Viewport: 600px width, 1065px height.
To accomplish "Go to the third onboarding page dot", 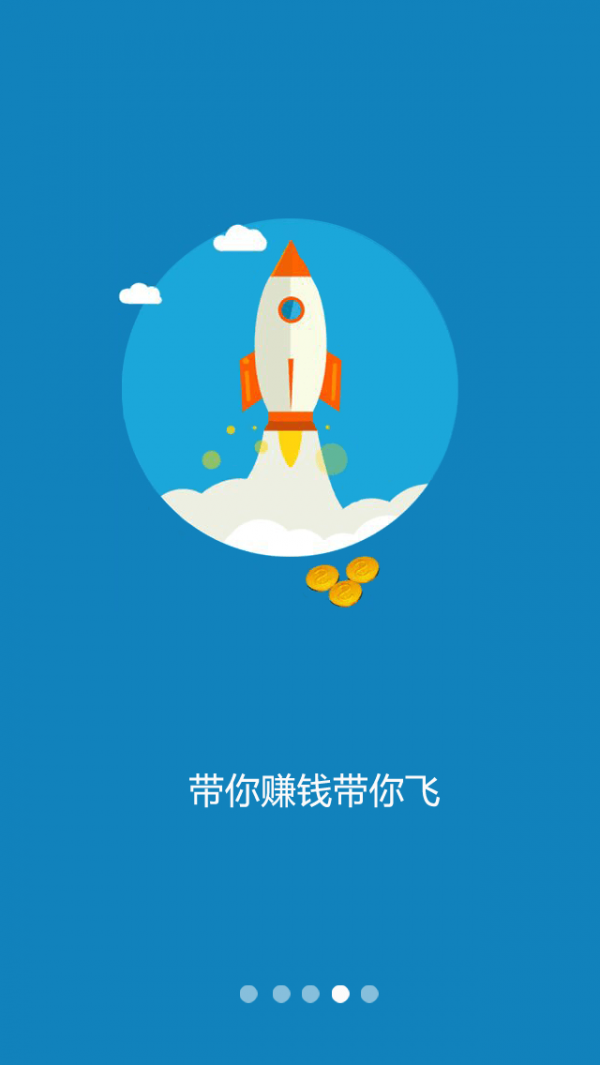I will (311, 994).
